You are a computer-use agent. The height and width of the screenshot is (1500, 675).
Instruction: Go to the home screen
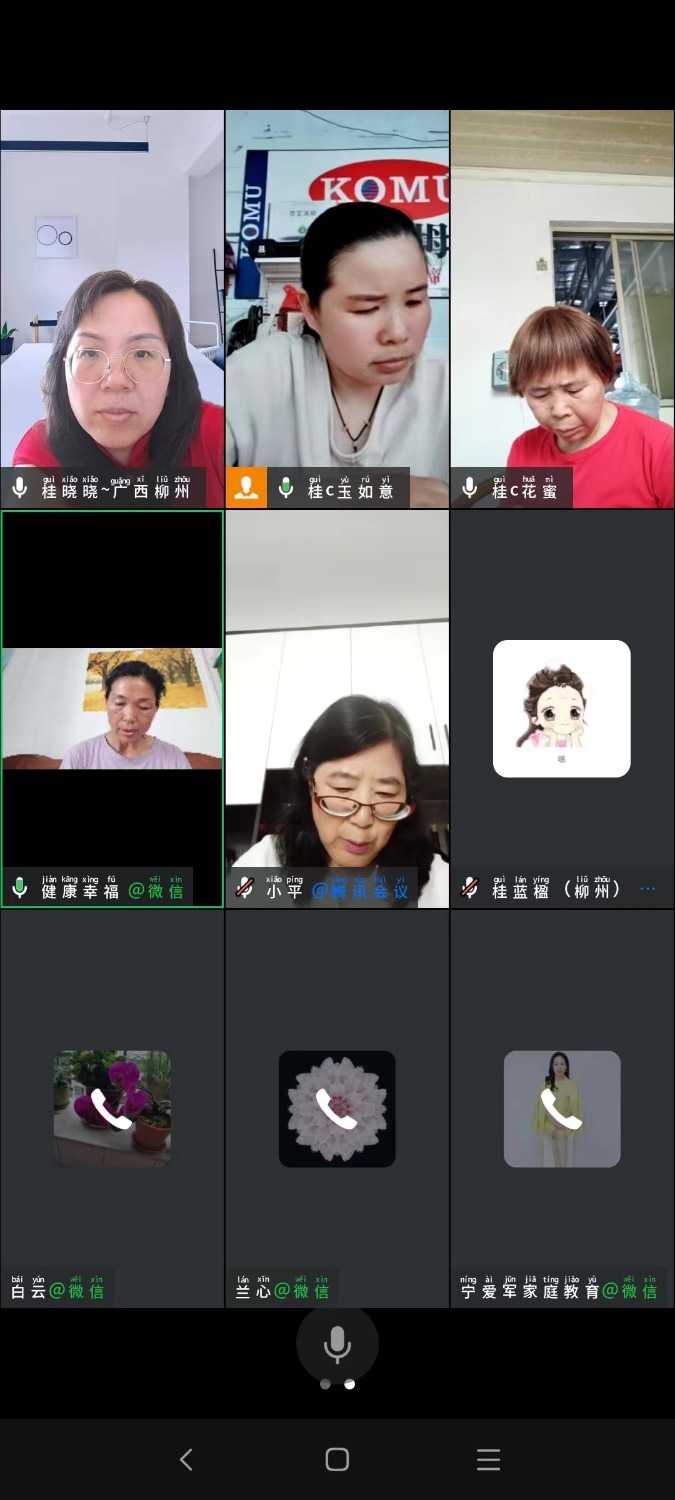pos(337,1460)
